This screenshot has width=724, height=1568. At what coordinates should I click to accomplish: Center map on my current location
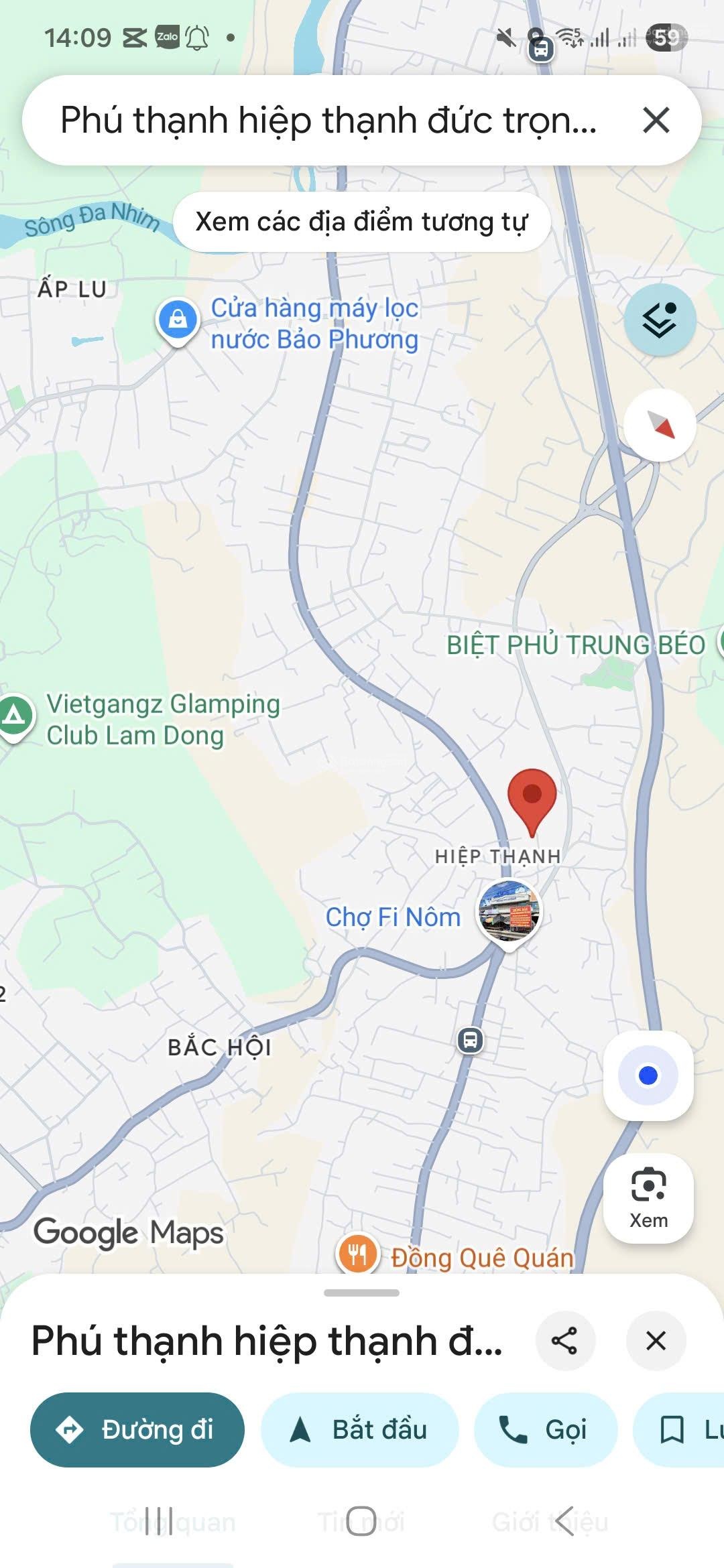[648, 1075]
